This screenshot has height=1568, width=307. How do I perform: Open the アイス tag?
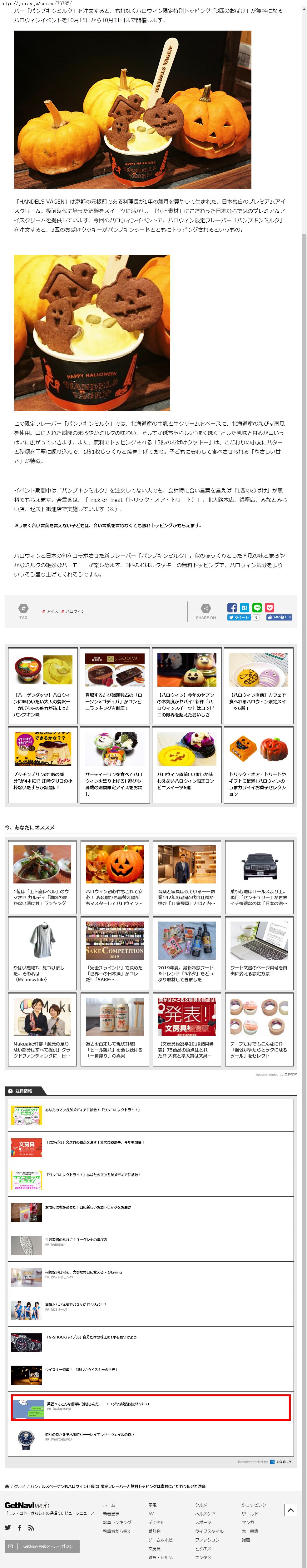(51, 611)
